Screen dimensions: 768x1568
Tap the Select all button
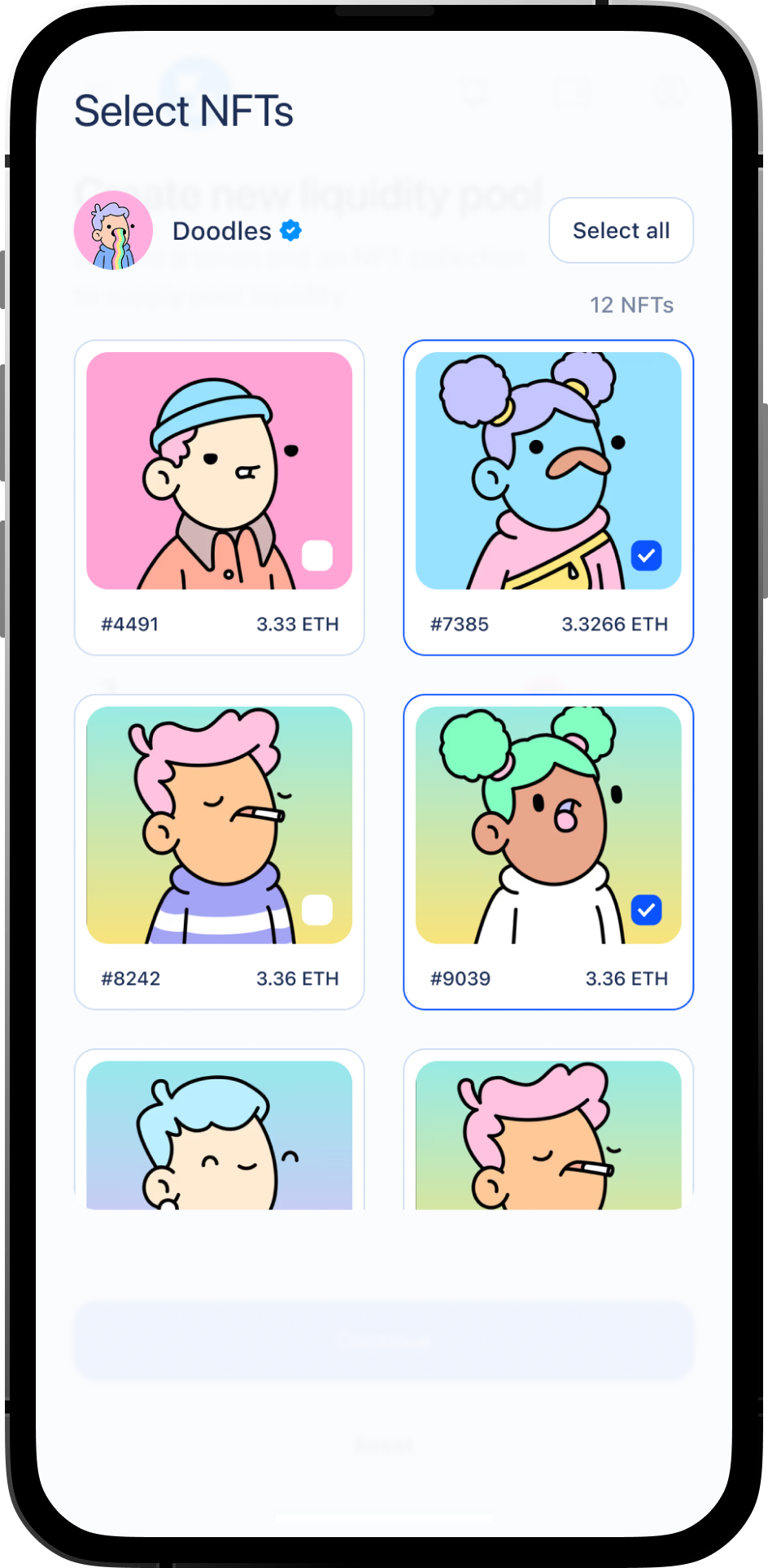click(x=621, y=230)
